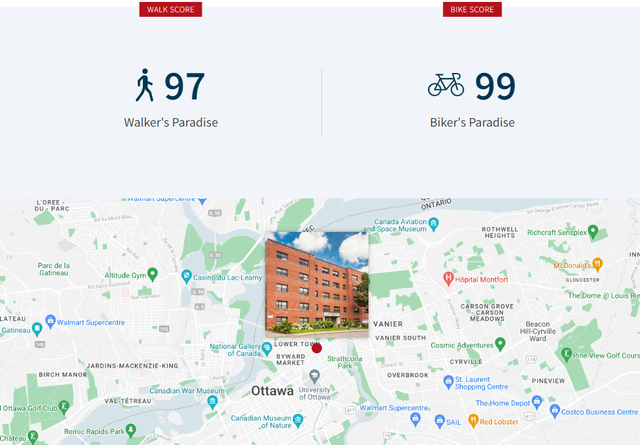Tap the McDonald's map pin
Viewport: 640px width, 445px height.
pos(597,265)
